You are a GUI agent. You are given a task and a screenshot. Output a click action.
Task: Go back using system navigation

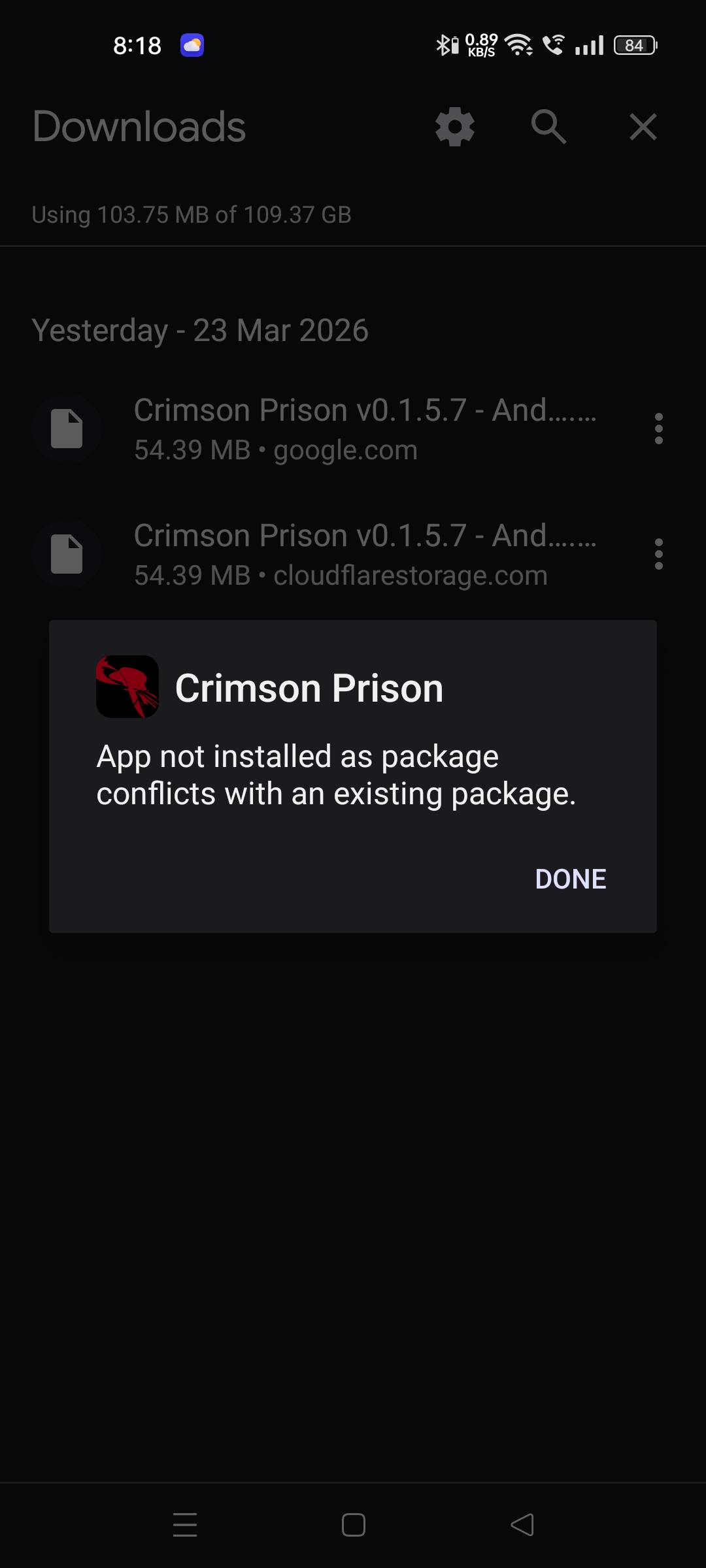tap(522, 1525)
